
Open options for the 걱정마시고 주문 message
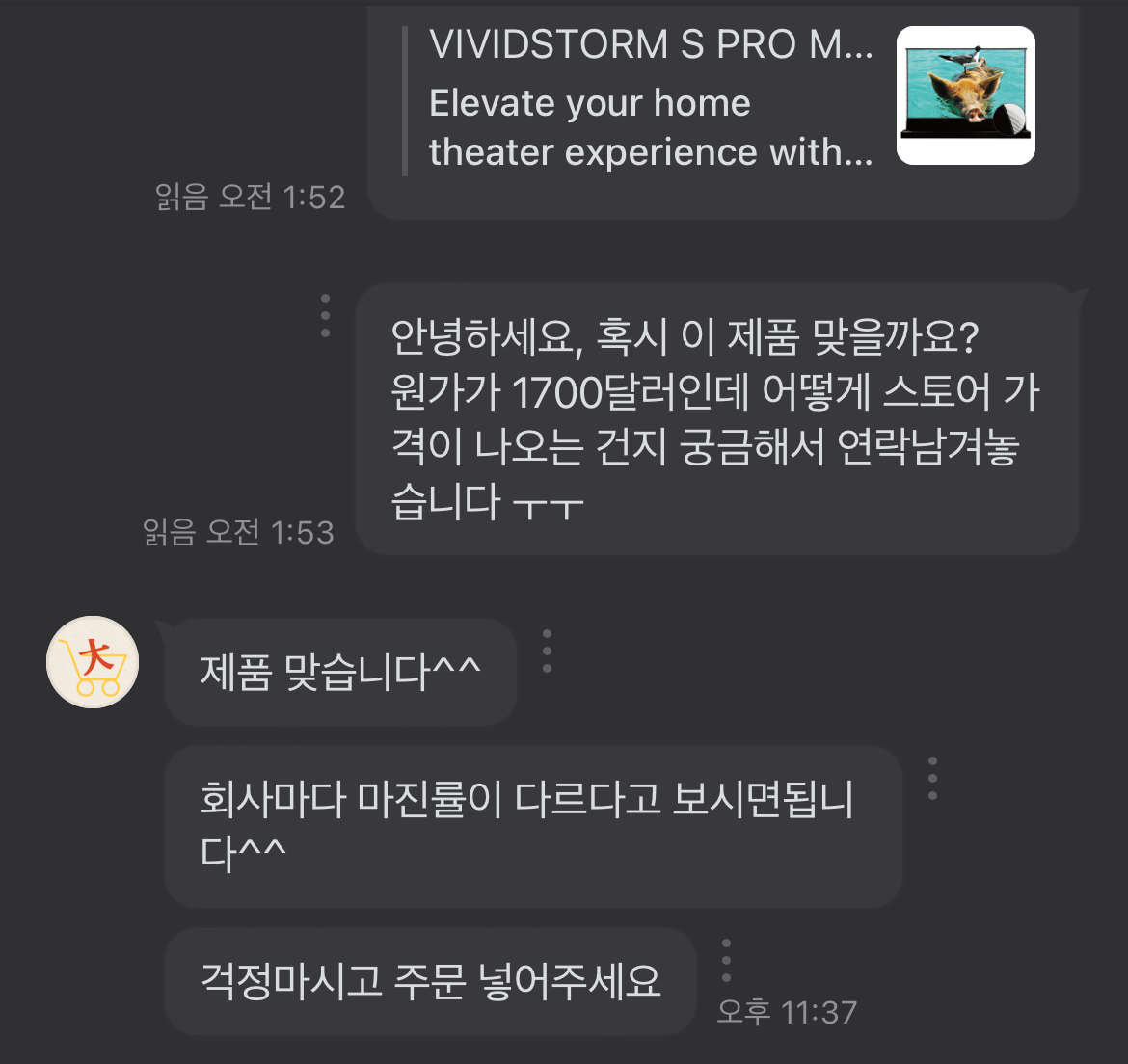(x=726, y=960)
